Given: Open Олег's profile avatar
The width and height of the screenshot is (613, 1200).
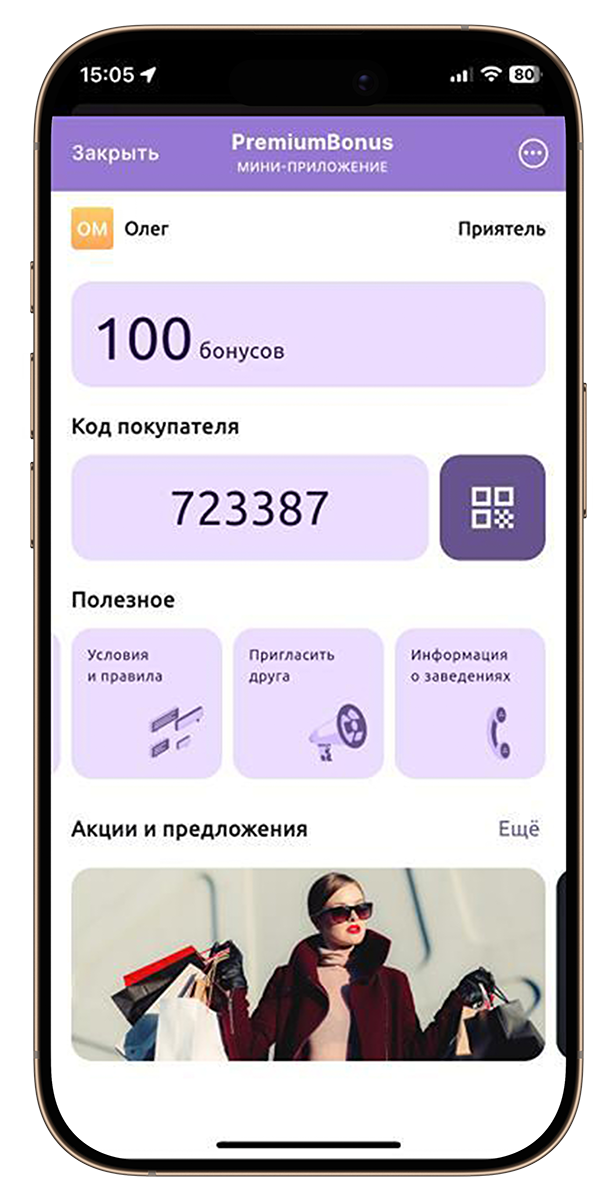Looking at the screenshot, I should pyautogui.click(x=92, y=228).
